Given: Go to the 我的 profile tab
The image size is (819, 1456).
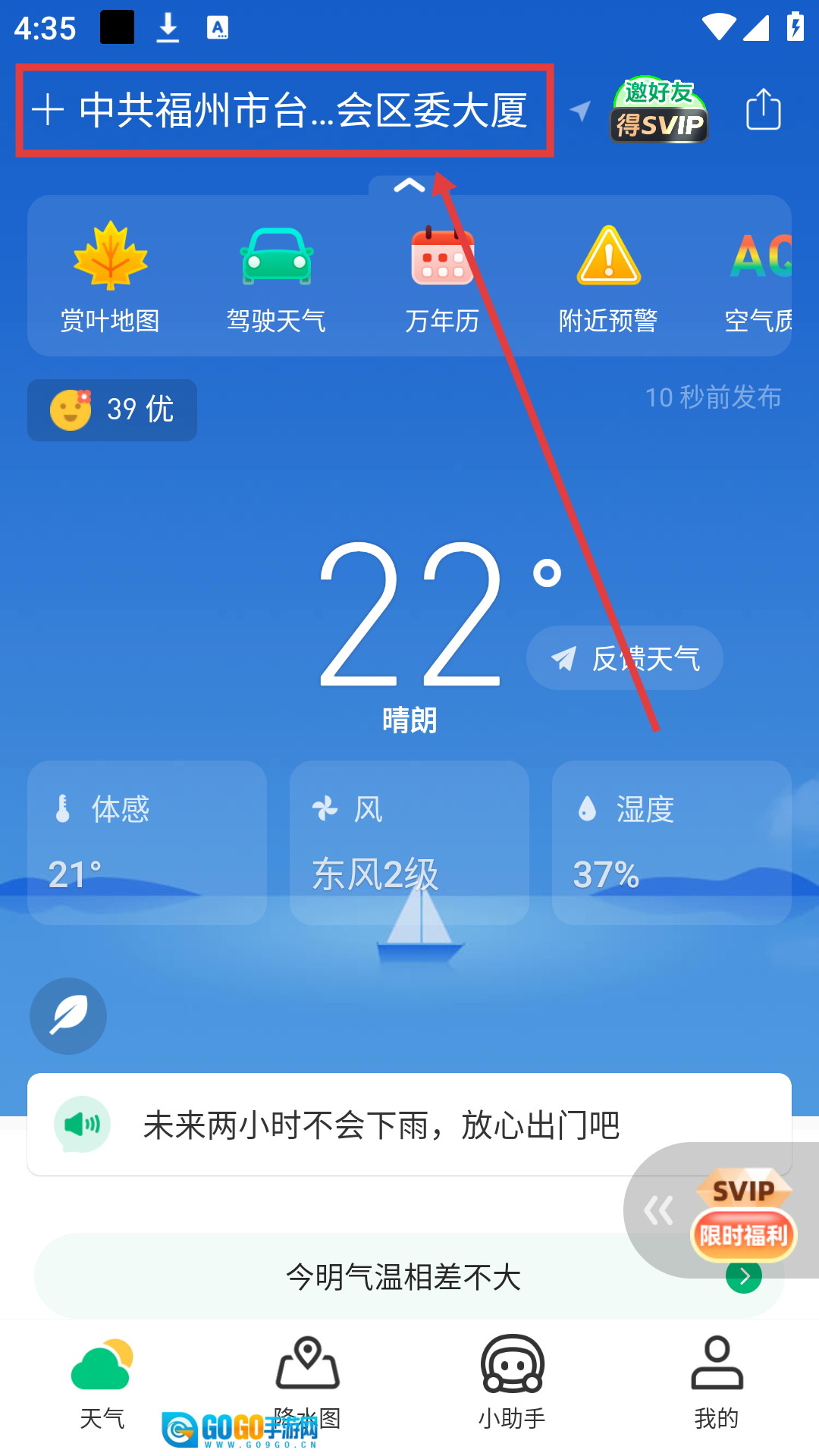Looking at the screenshot, I should [x=717, y=1382].
